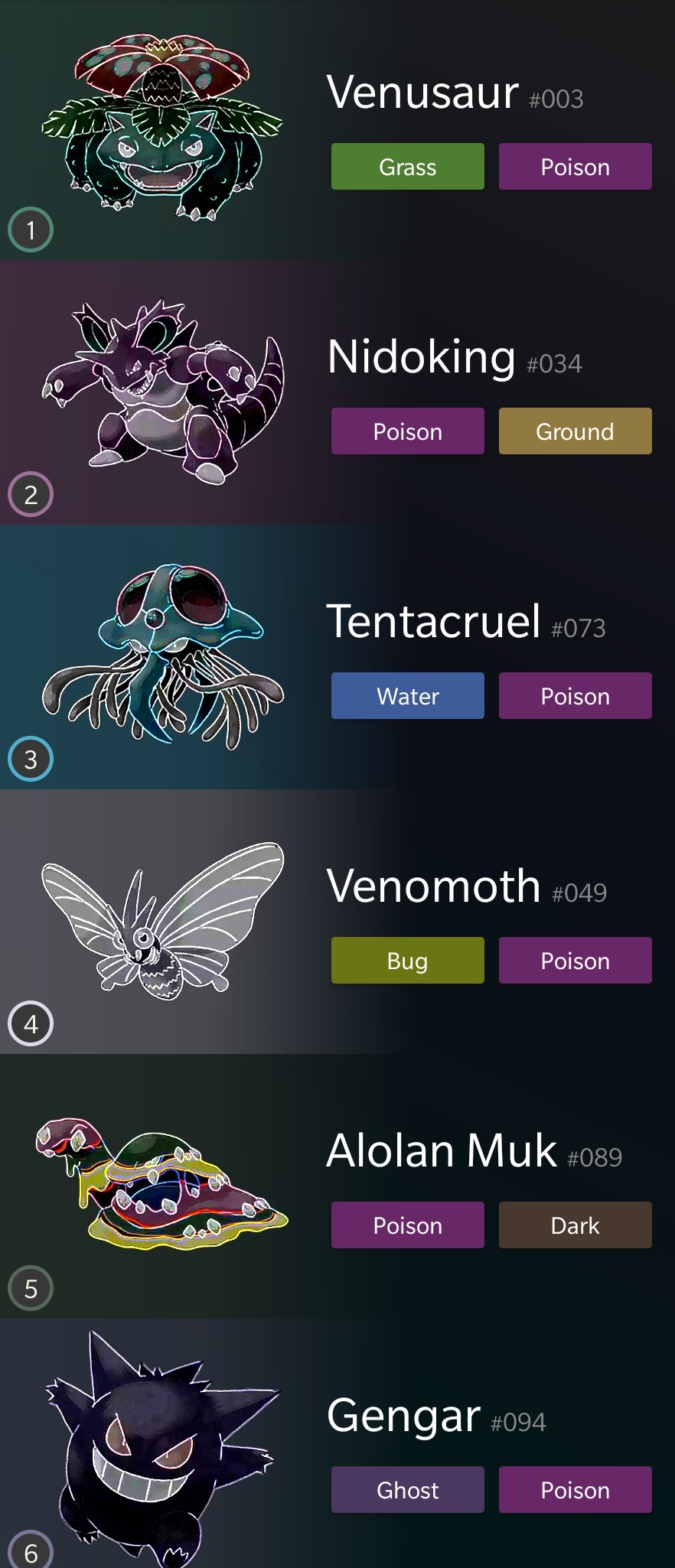675x1568 pixels.
Task: Click the Grass type badge under Venusaur
Action: click(407, 167)
